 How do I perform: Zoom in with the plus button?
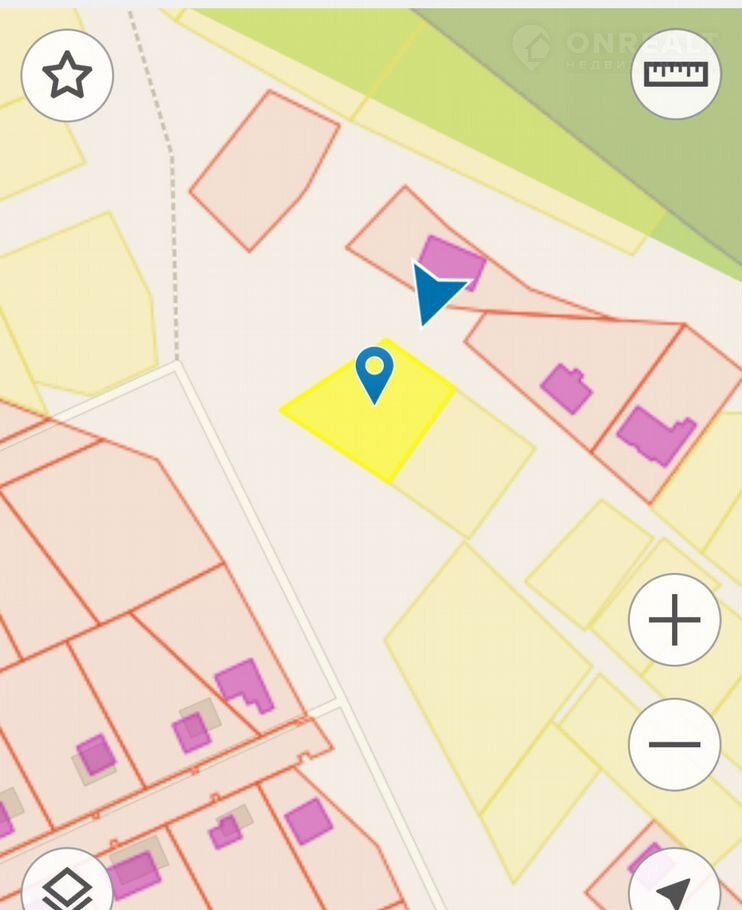coord(675,620)
